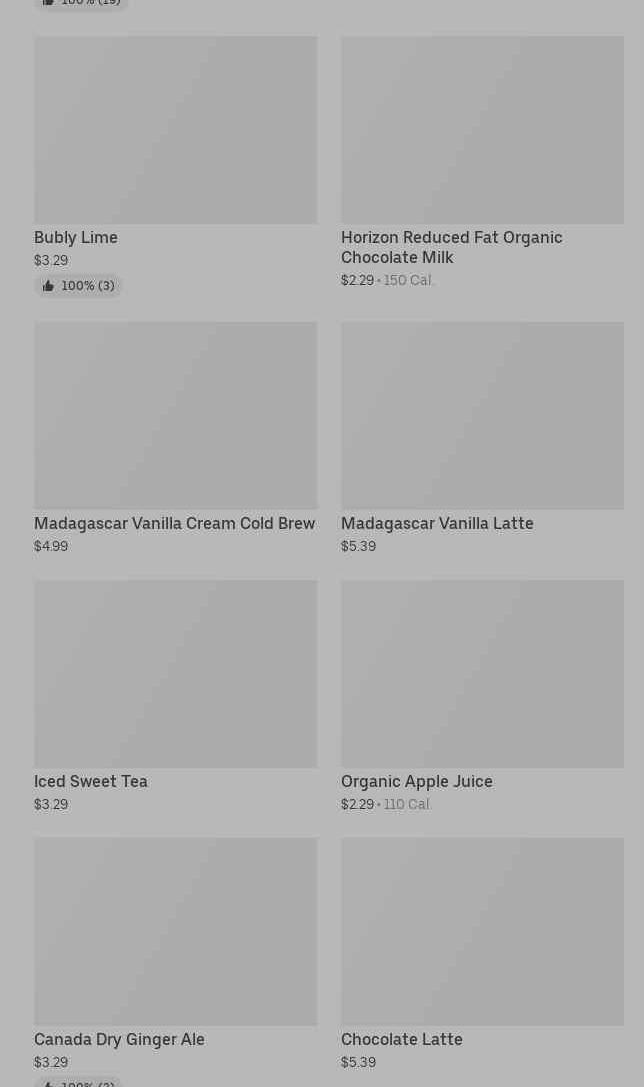Tap the Organic Apple Juice item
644x1087 pixels.
[x=482, y=674]
